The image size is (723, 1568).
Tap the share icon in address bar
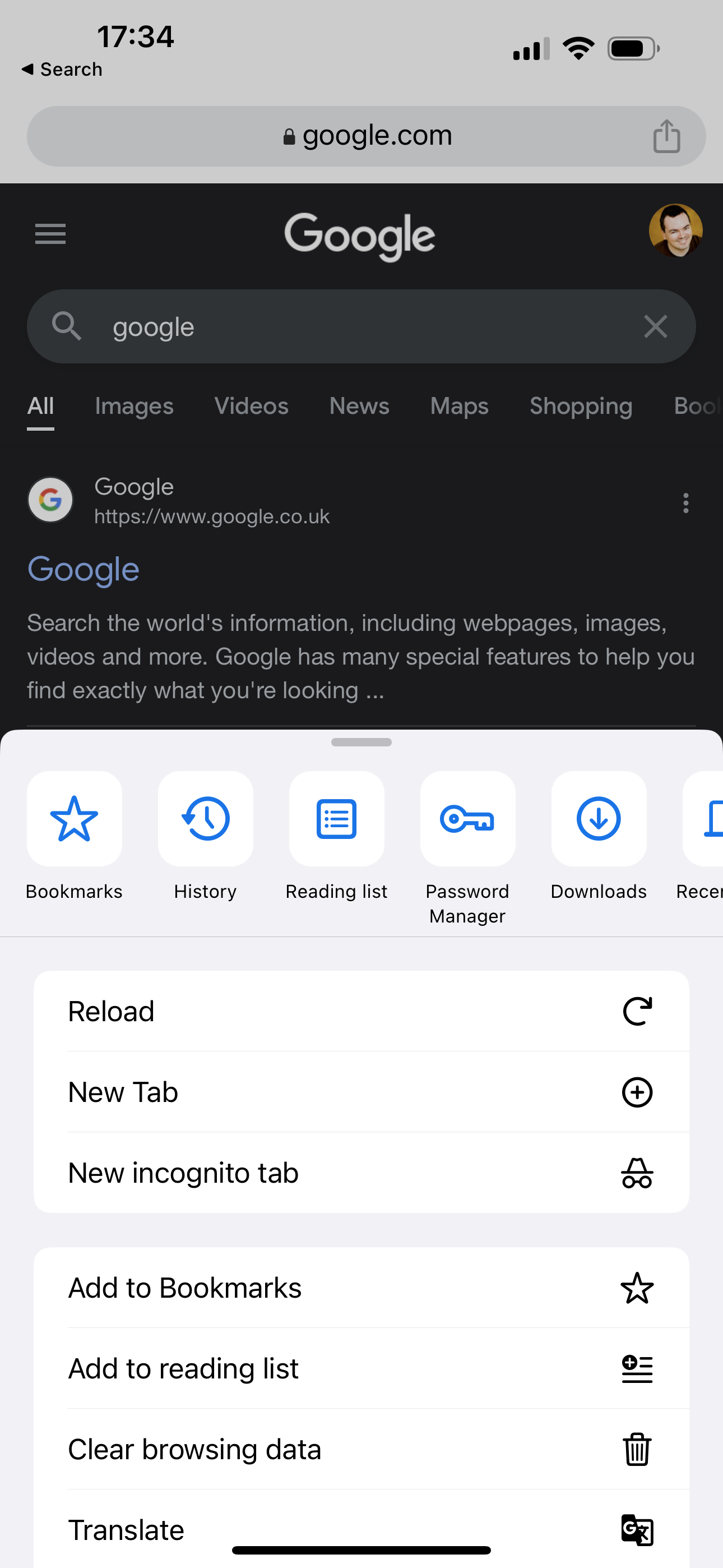pos(666,136)
